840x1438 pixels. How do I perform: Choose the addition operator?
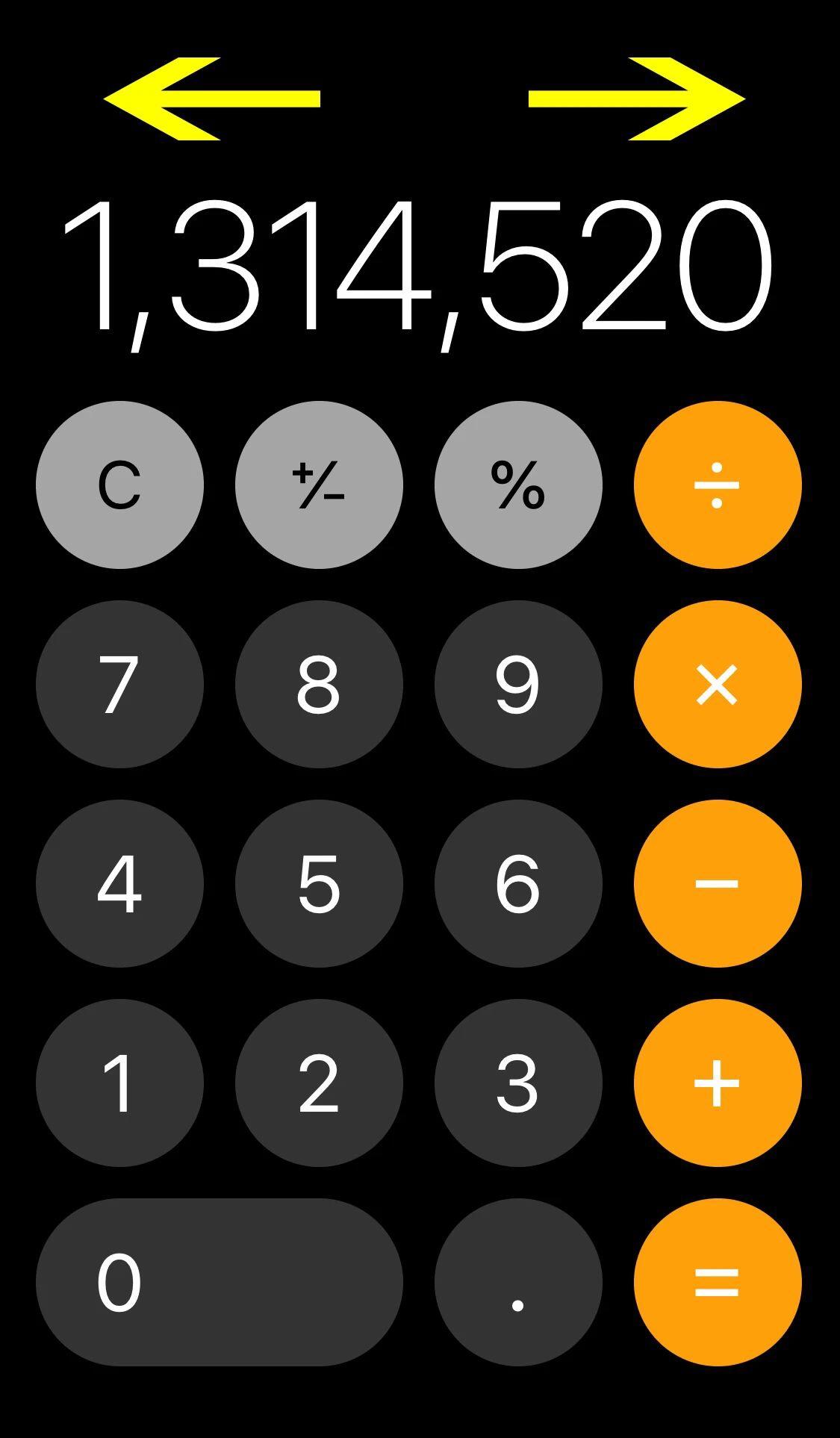[718, 1083]
